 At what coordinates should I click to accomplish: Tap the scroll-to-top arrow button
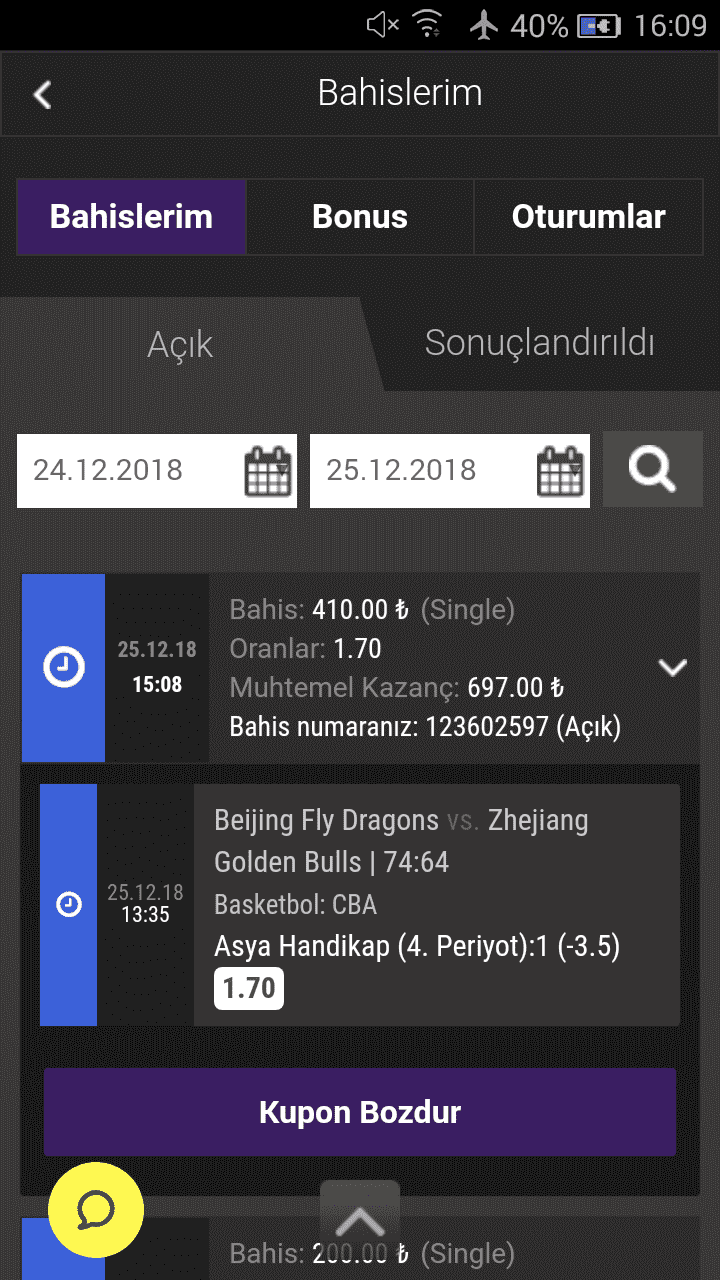tap(360, 1217)
